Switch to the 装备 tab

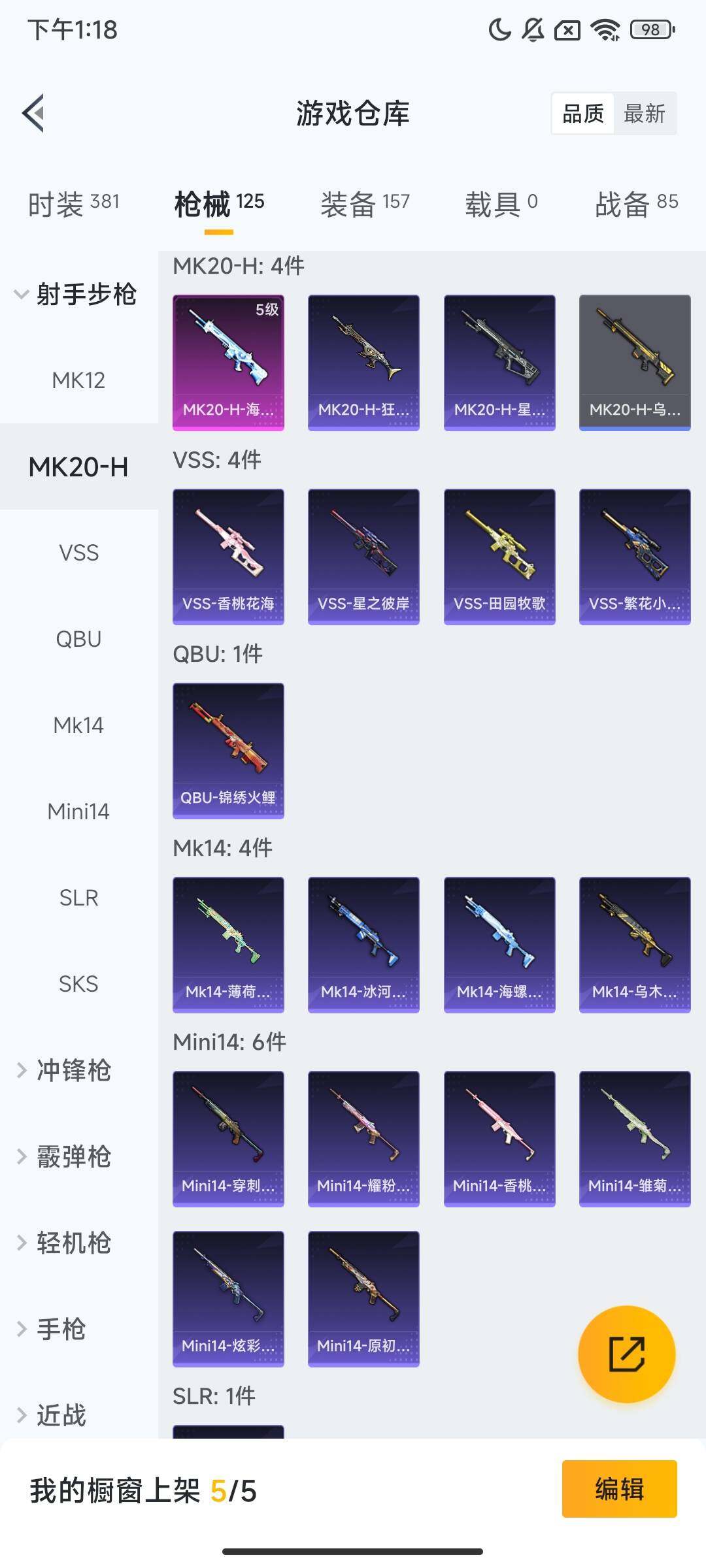pos(365,204)
